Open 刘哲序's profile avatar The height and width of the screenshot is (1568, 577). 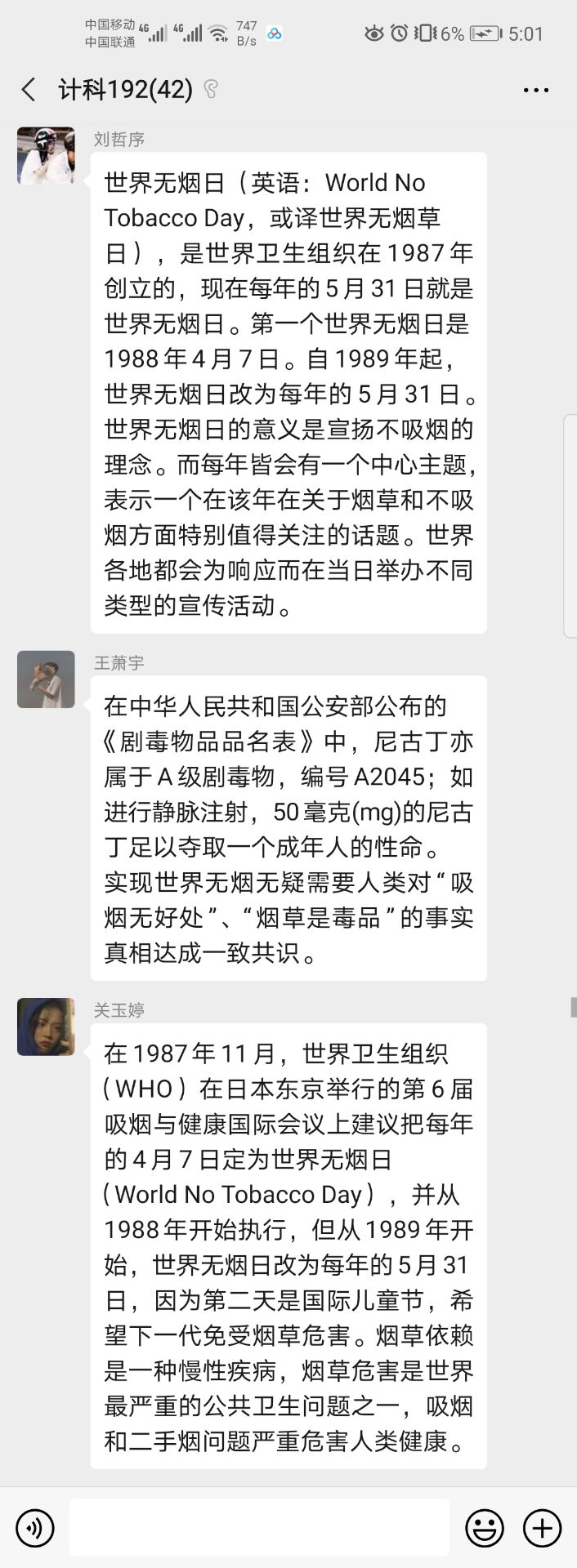pos(46,156)
